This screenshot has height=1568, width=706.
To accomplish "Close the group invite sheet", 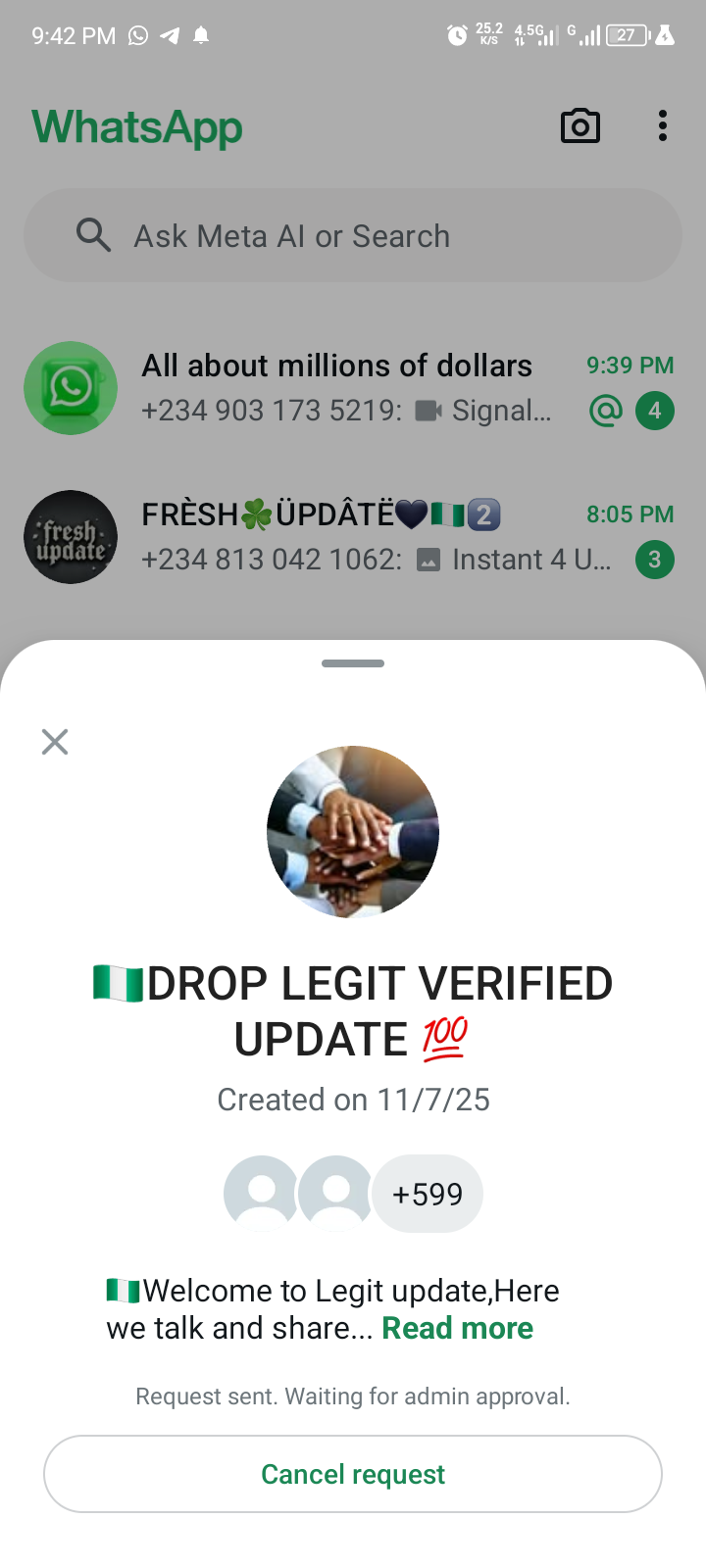I will (55, 742).
